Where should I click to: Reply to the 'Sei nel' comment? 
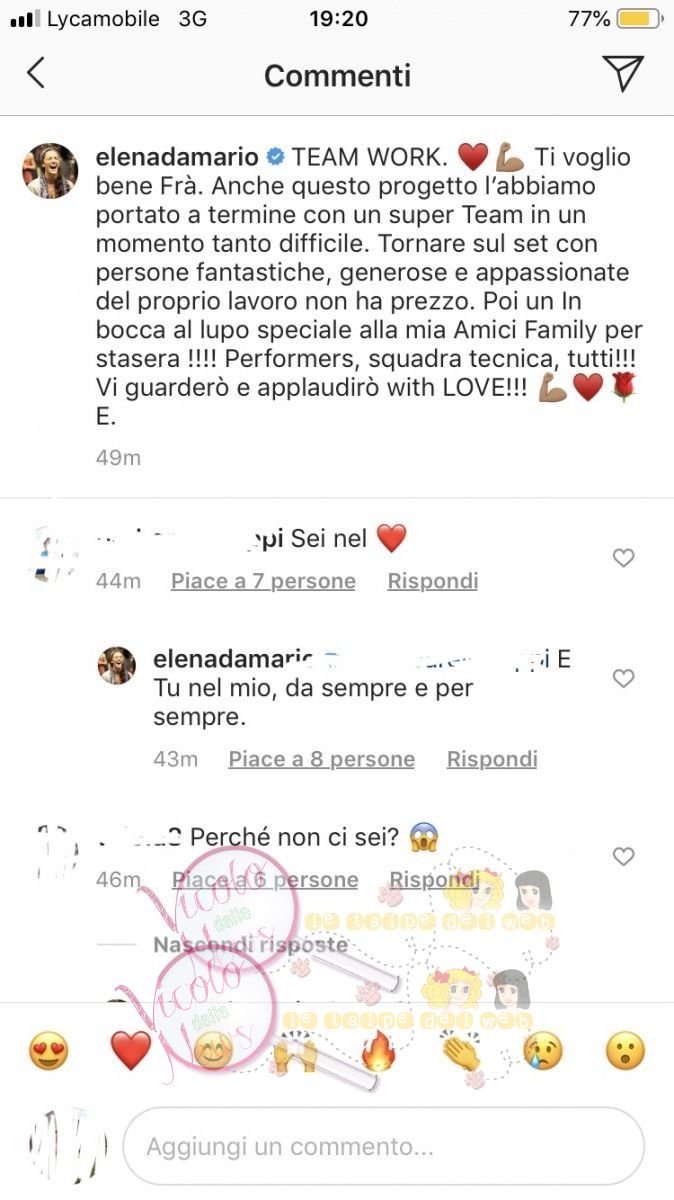[x=432, y=581]
